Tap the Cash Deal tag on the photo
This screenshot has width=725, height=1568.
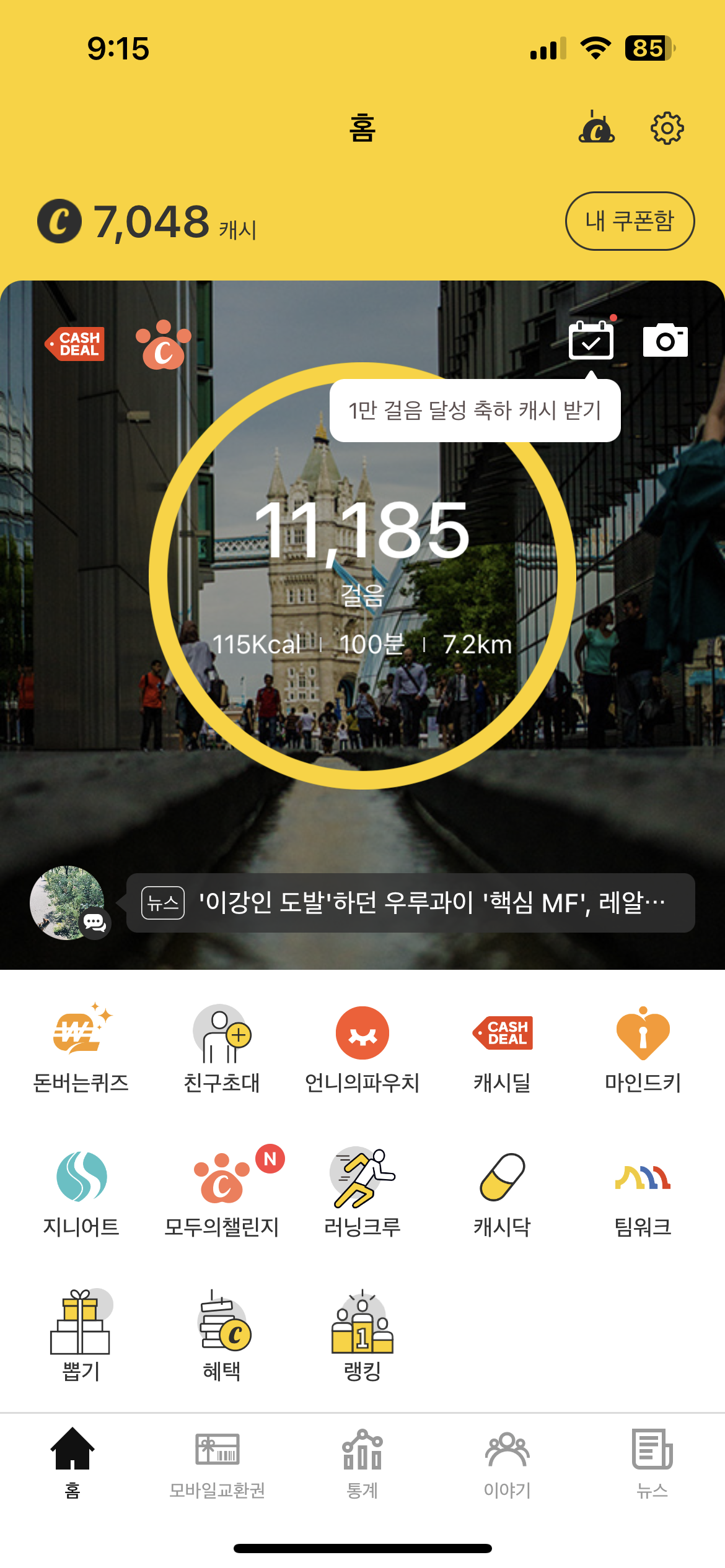click(76, 344)
